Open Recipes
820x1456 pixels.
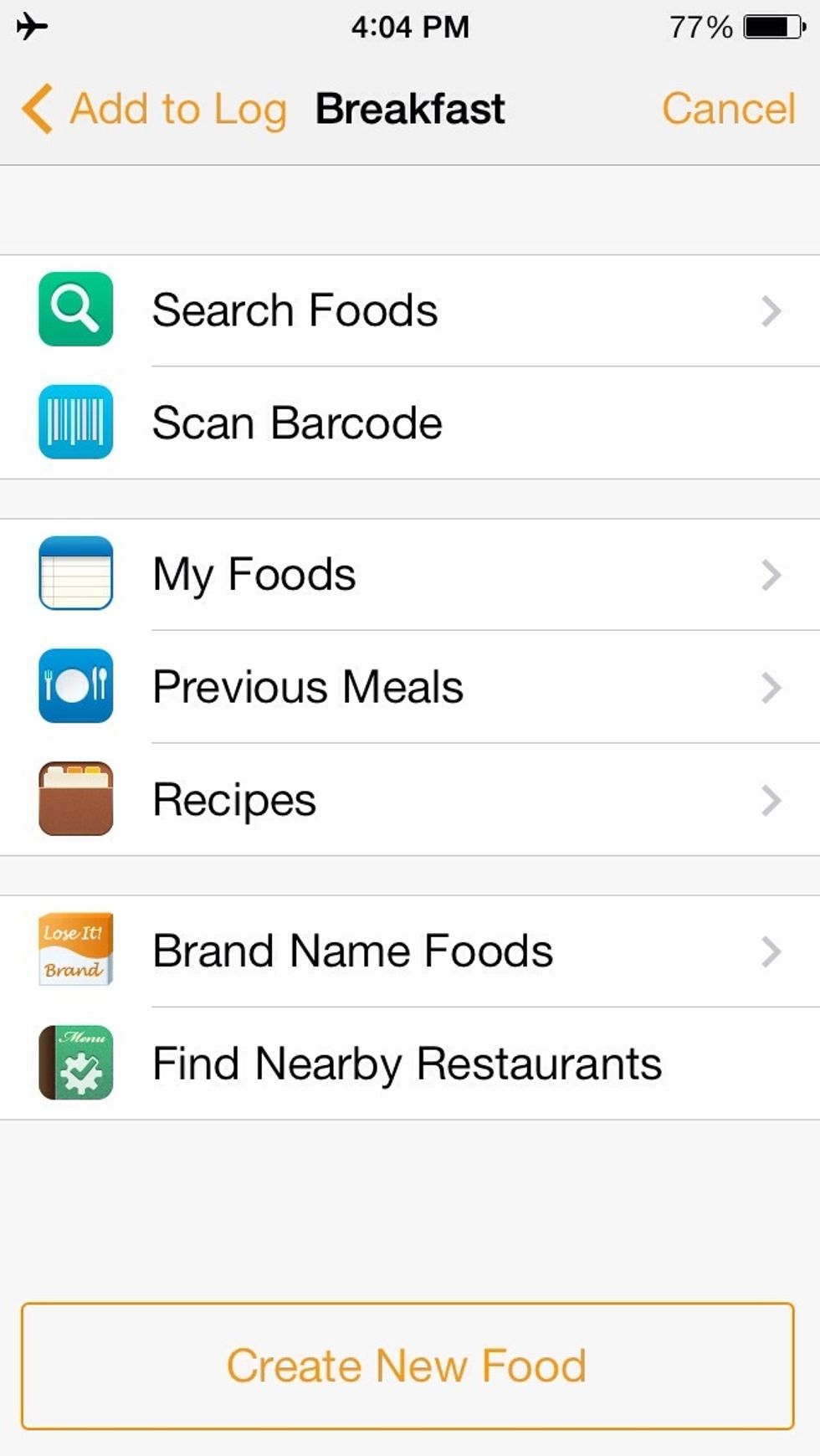pos(410,799)
